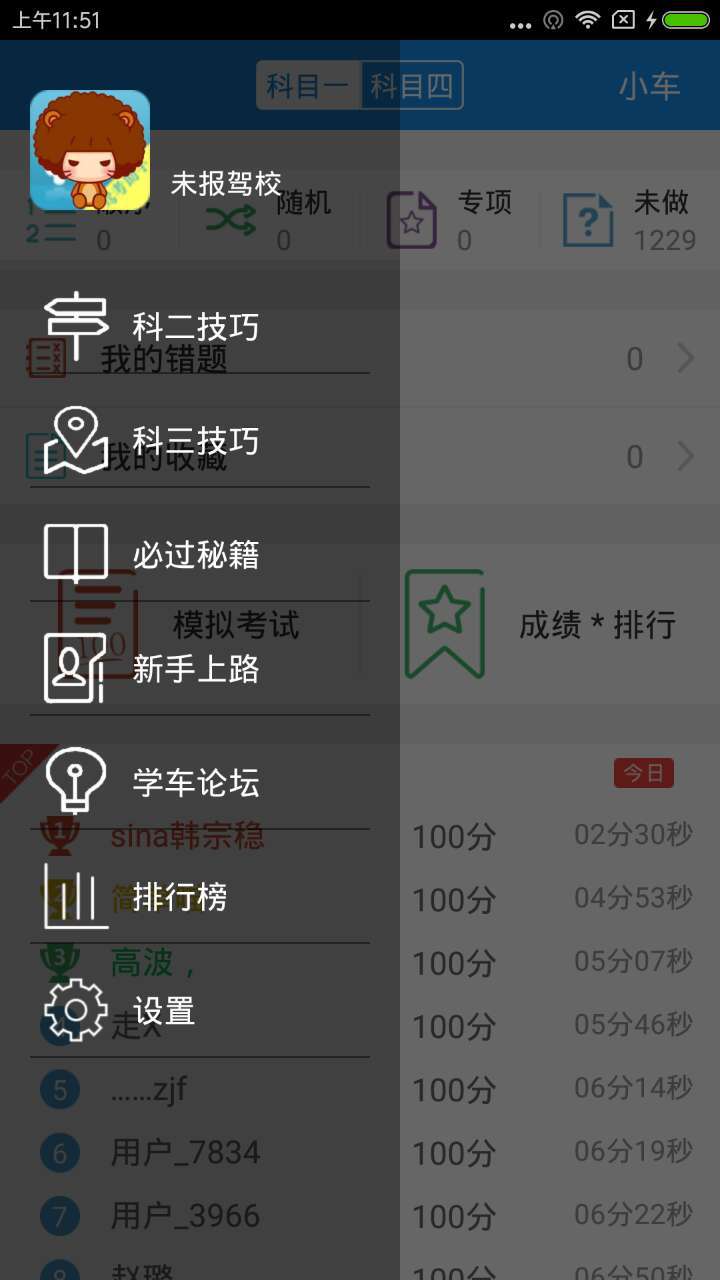Switch to 科目四 tab
Image resolution: width=720 pixels, height=1280 pixels.
pos(412,86)
